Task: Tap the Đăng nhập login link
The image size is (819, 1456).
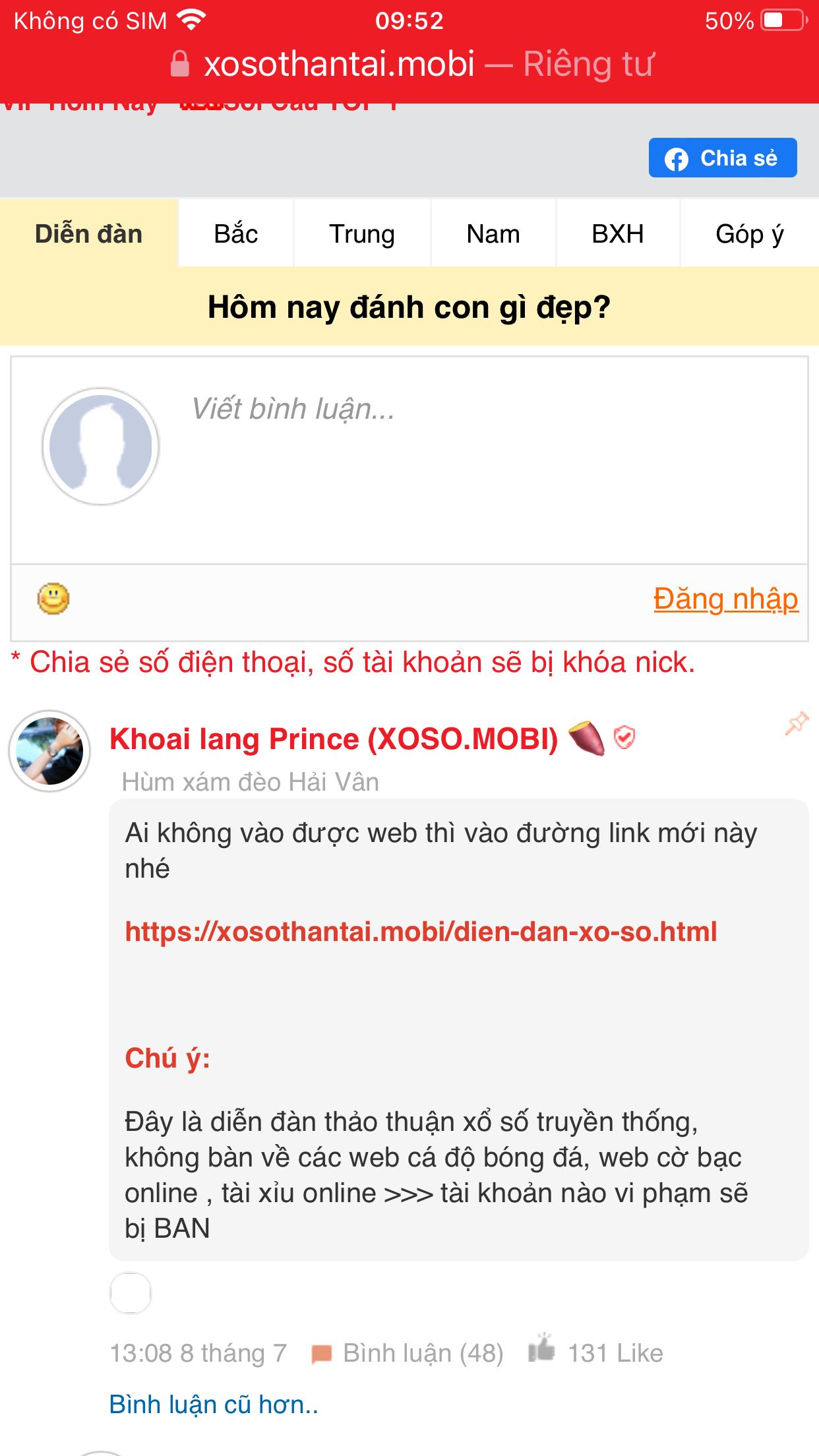Action: click(x=725, y=599)
